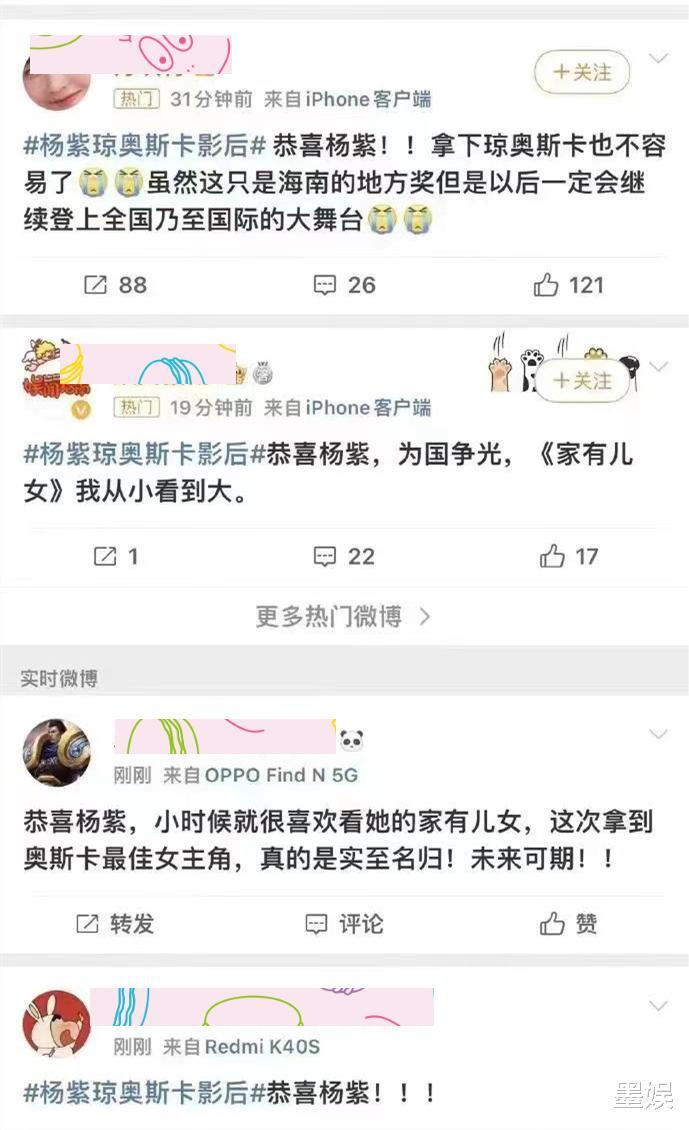689x1130 pixels.
Task: Expand options on the Redmi K40S post
Action: 659,1005
